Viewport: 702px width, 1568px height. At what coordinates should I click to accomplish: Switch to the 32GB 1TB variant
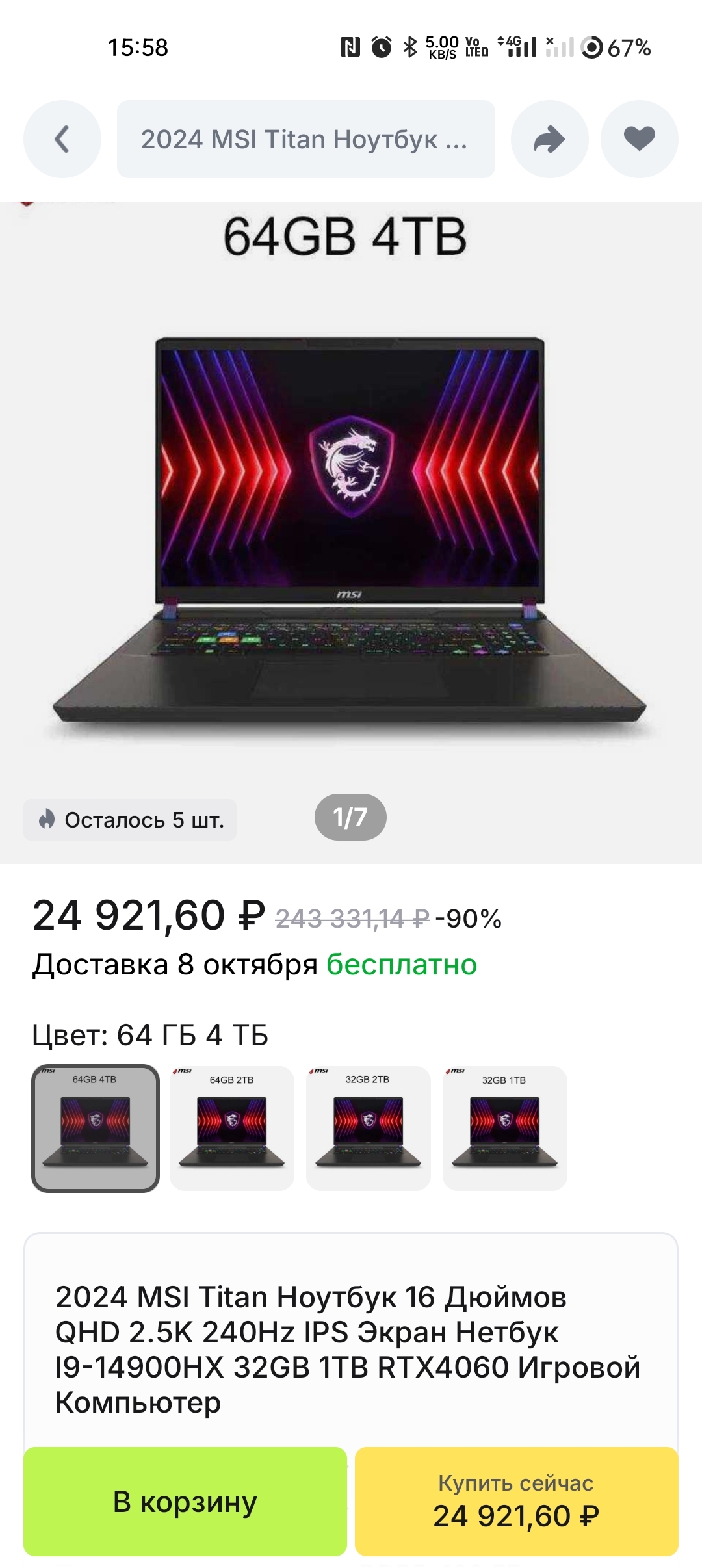[x=505, y=1128]
